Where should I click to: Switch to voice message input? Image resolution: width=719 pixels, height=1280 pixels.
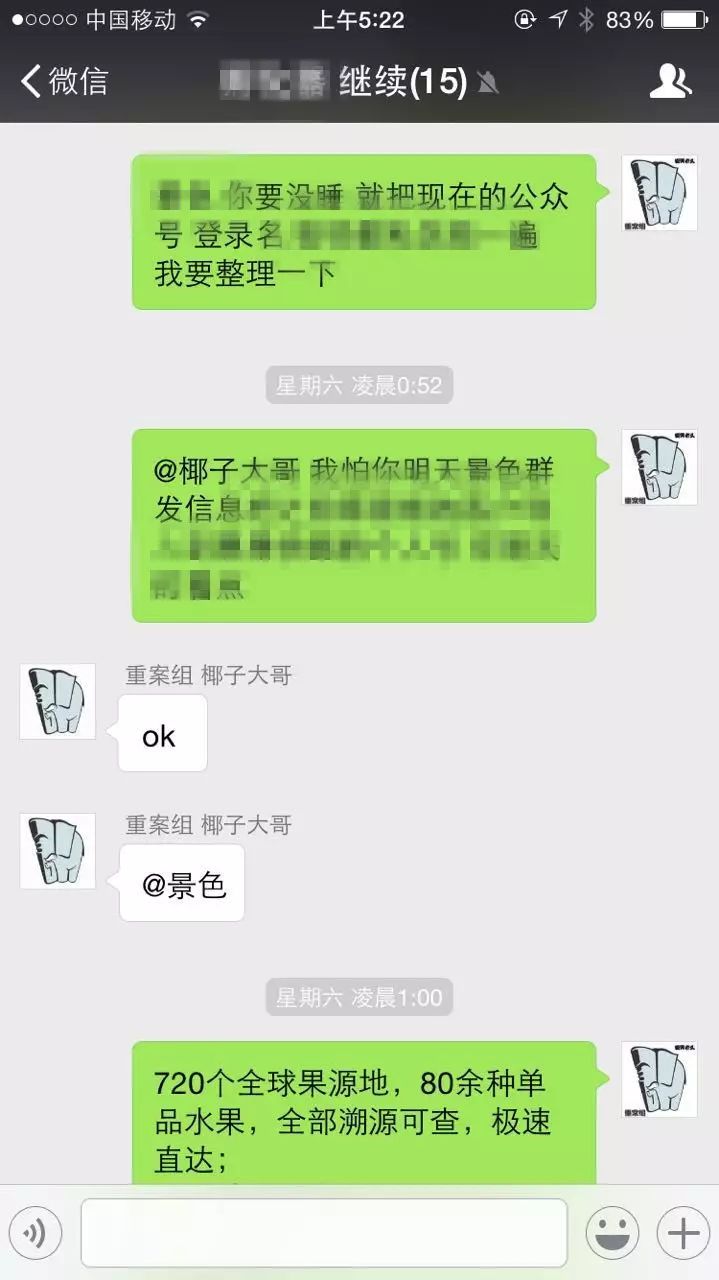tap(35, 1234)
